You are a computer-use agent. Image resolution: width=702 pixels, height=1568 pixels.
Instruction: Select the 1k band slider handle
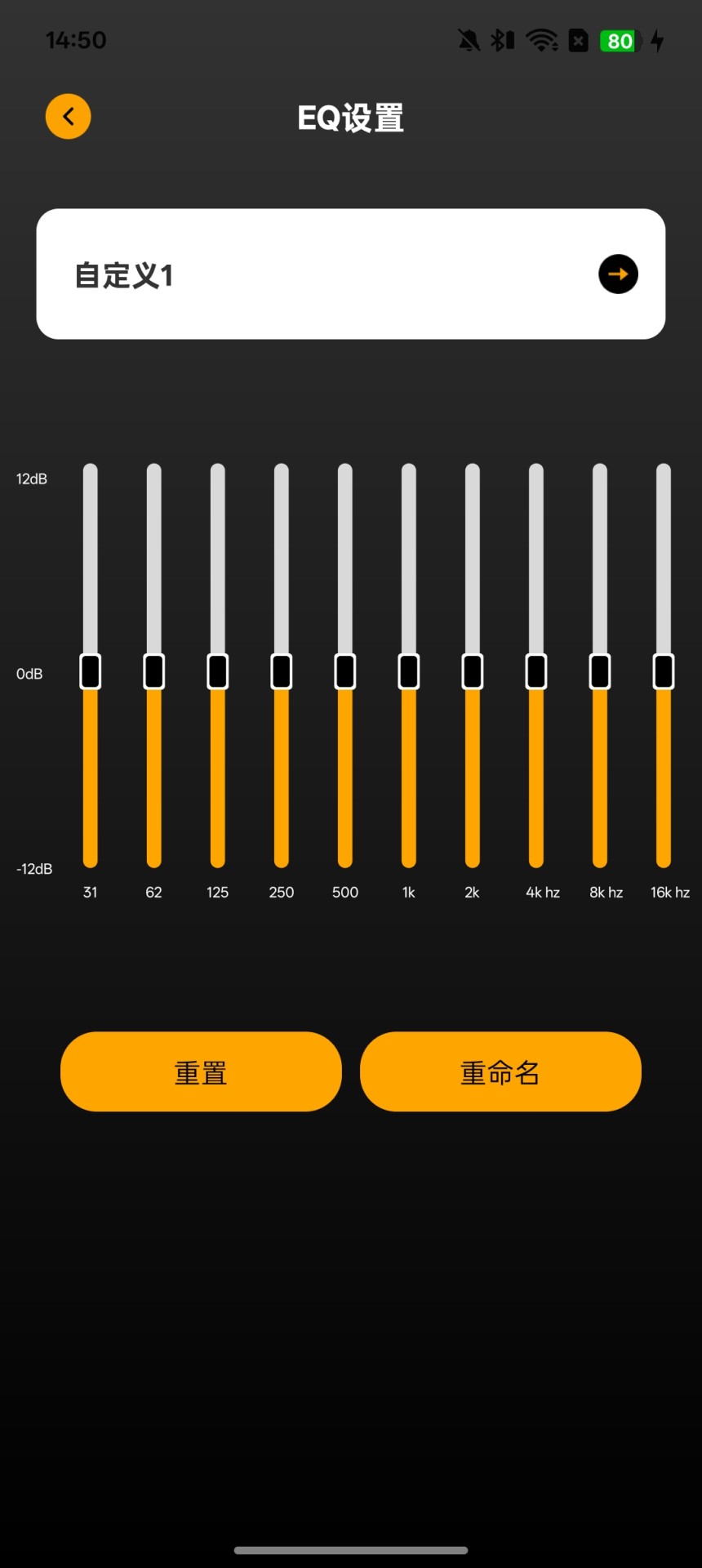tap(409, 671)
